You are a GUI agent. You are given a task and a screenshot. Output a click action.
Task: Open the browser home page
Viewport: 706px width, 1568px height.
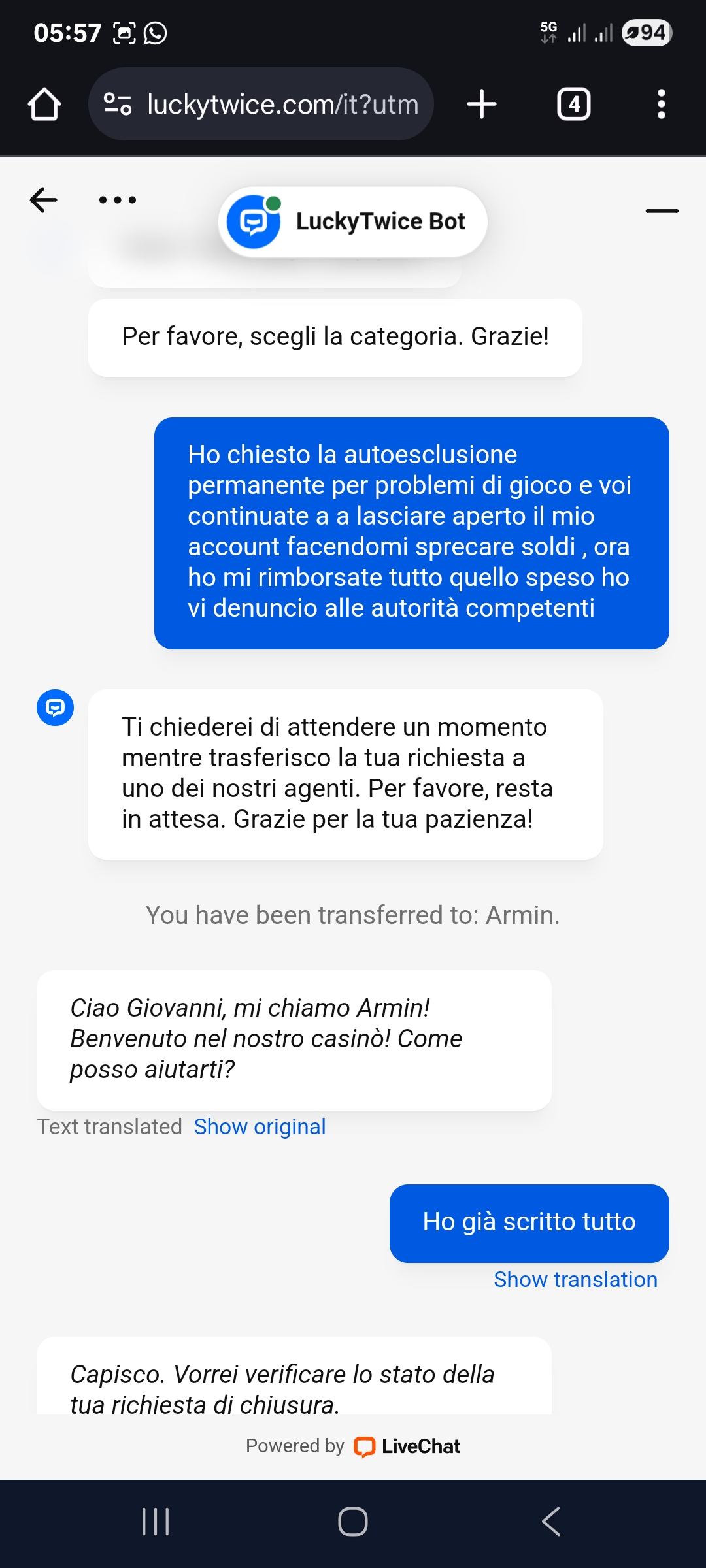(x=44, y=105)
